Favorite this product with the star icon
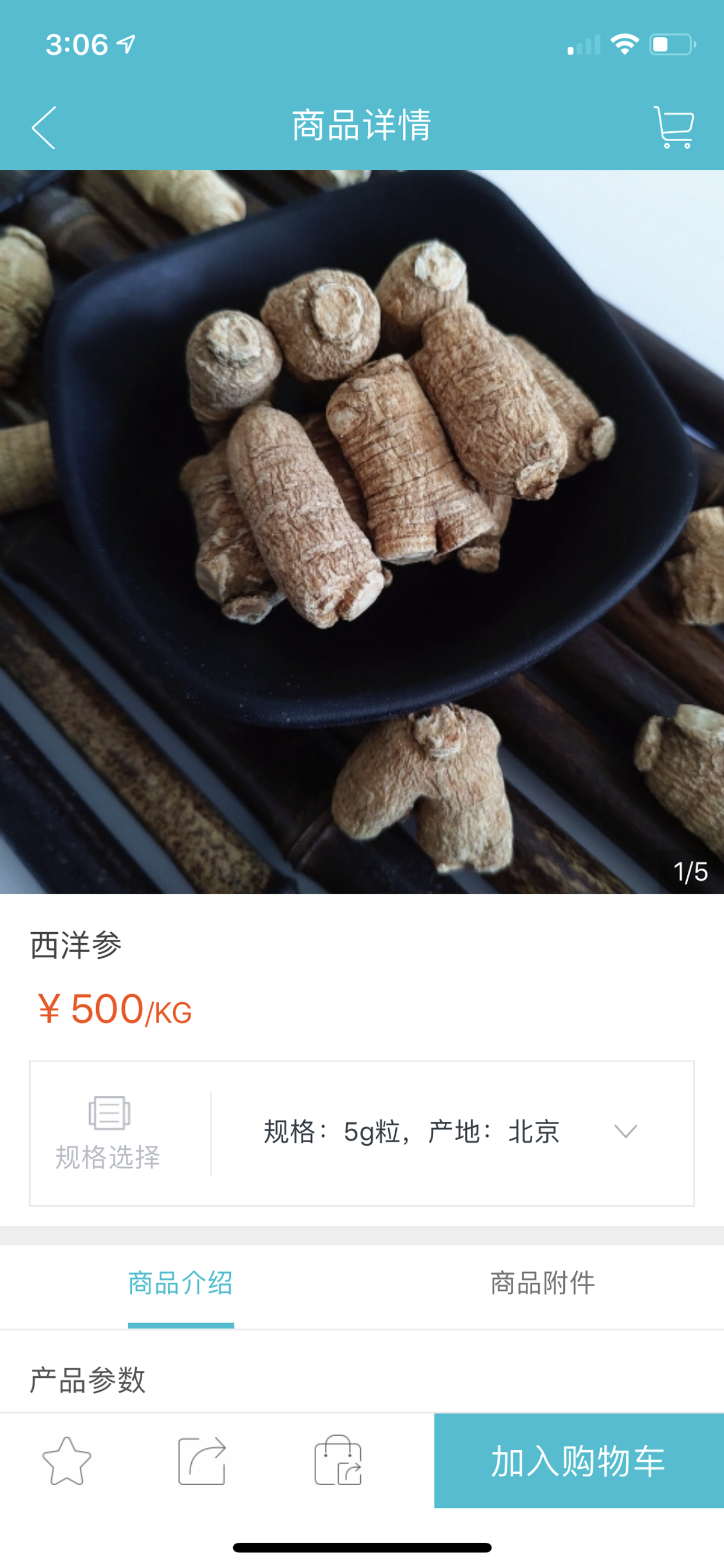The width and height of the screenshot is (724, 1568). (x=67, y=1461)
